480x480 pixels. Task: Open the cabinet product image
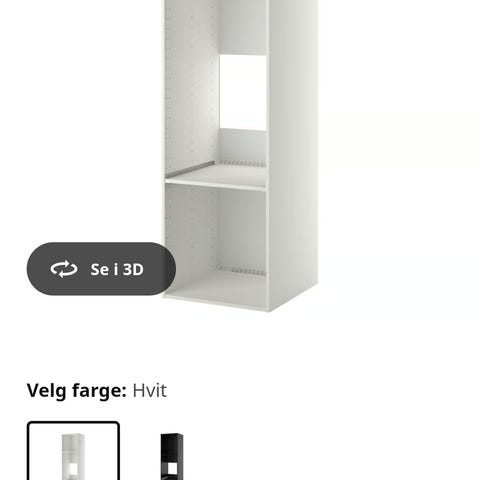(x=241, y=155)
